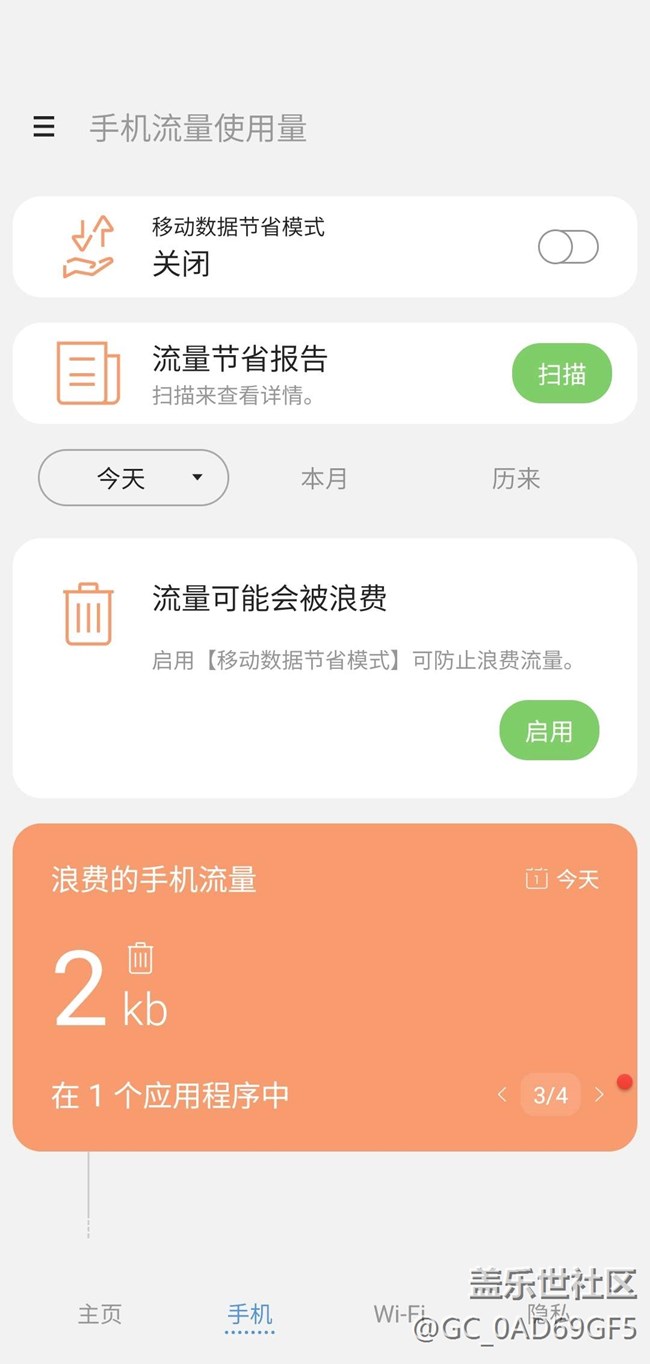The width and height of the screenshot is (650, 1364).
Task: Select the 历来 tab
Action: (516, 478)
